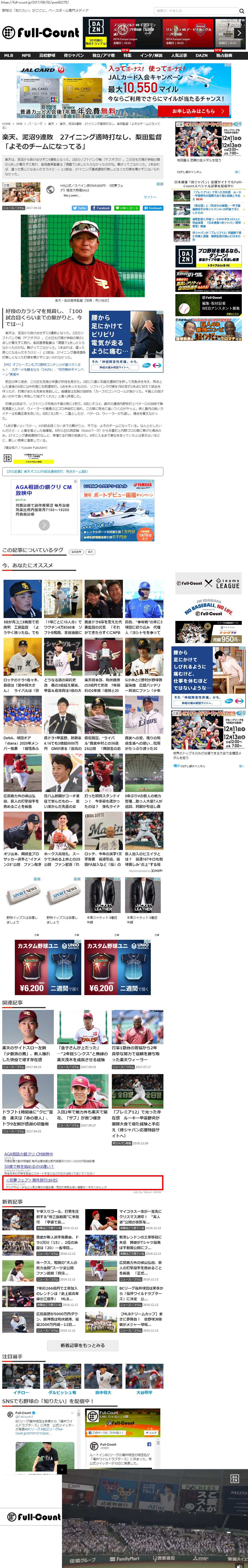Switch to the MLB section

[x=9, y=55]
